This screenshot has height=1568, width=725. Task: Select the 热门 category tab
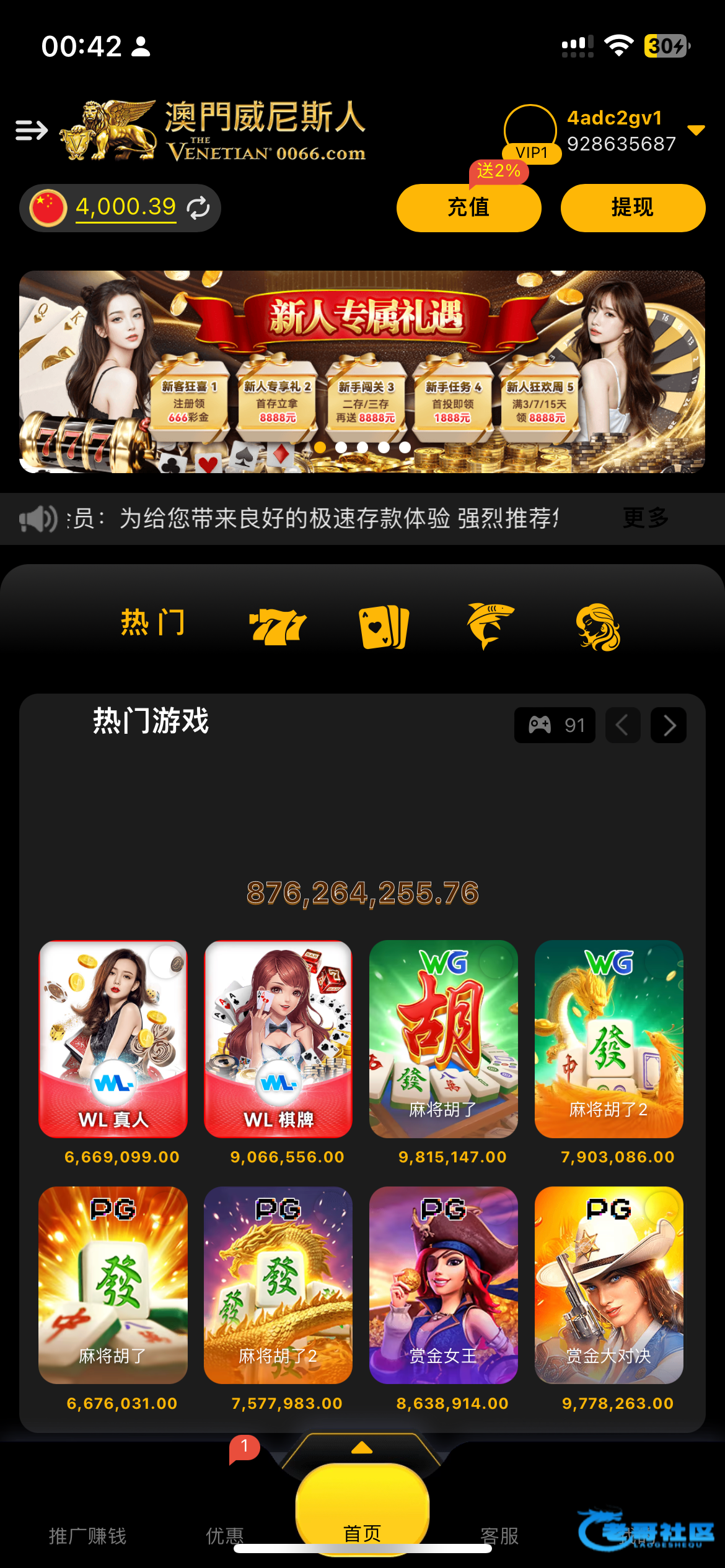[x=152, y=623]
